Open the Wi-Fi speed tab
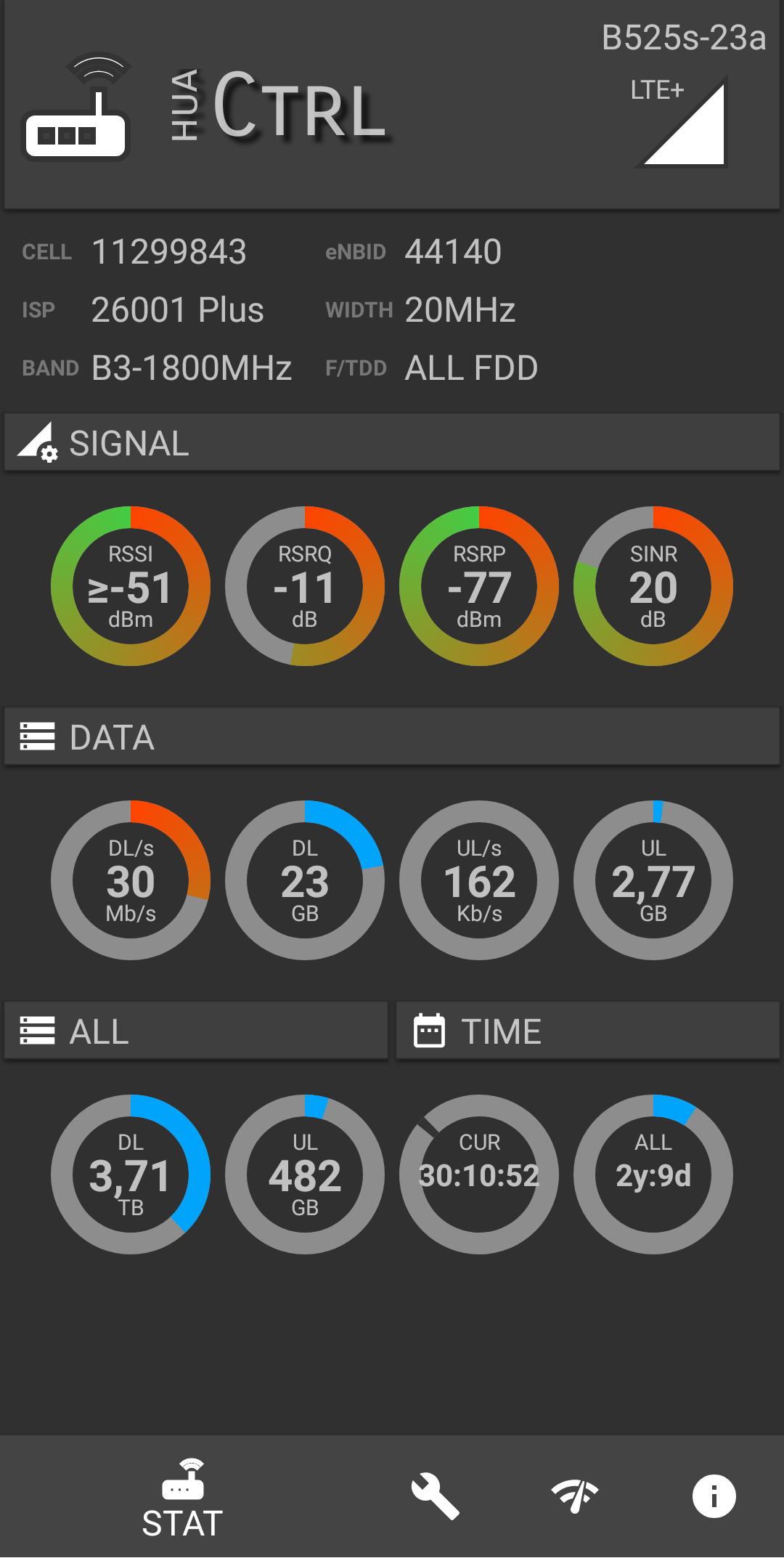The width and height of the screenshot is (784, 1558). [x=574, y=1496]
